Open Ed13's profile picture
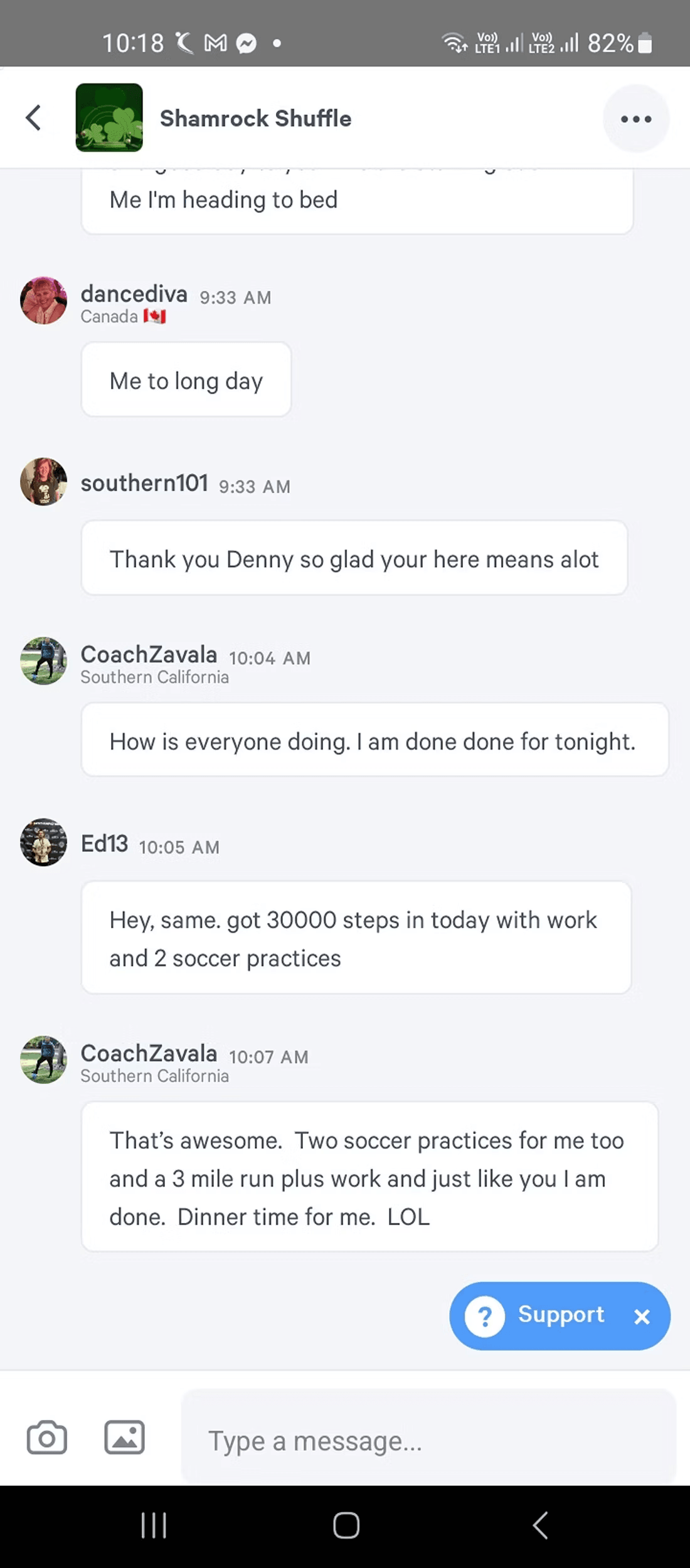This screenshot has width=690, height=1568. pos(43,842)
